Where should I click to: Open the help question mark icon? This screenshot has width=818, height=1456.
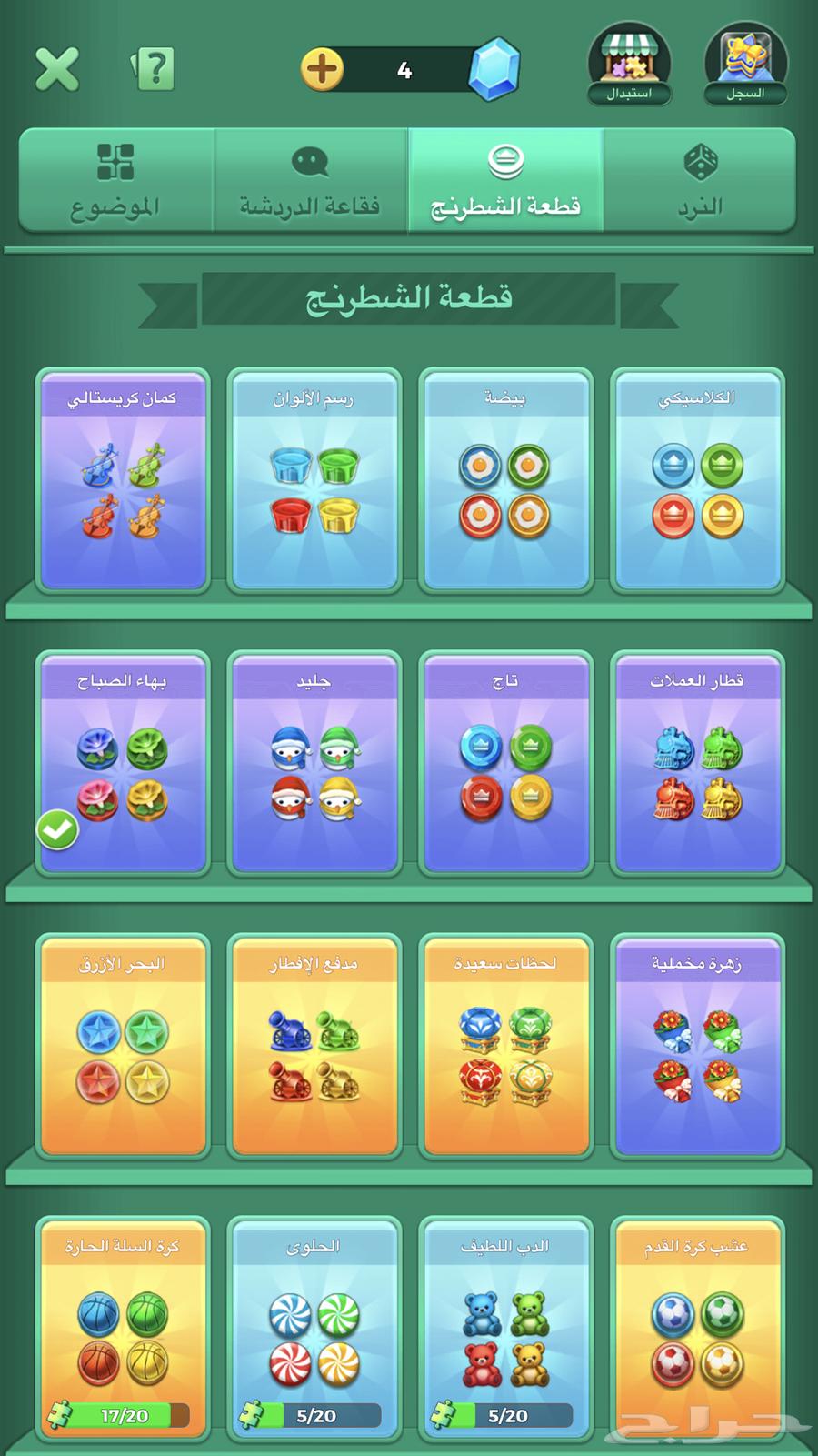coord(153,68)
